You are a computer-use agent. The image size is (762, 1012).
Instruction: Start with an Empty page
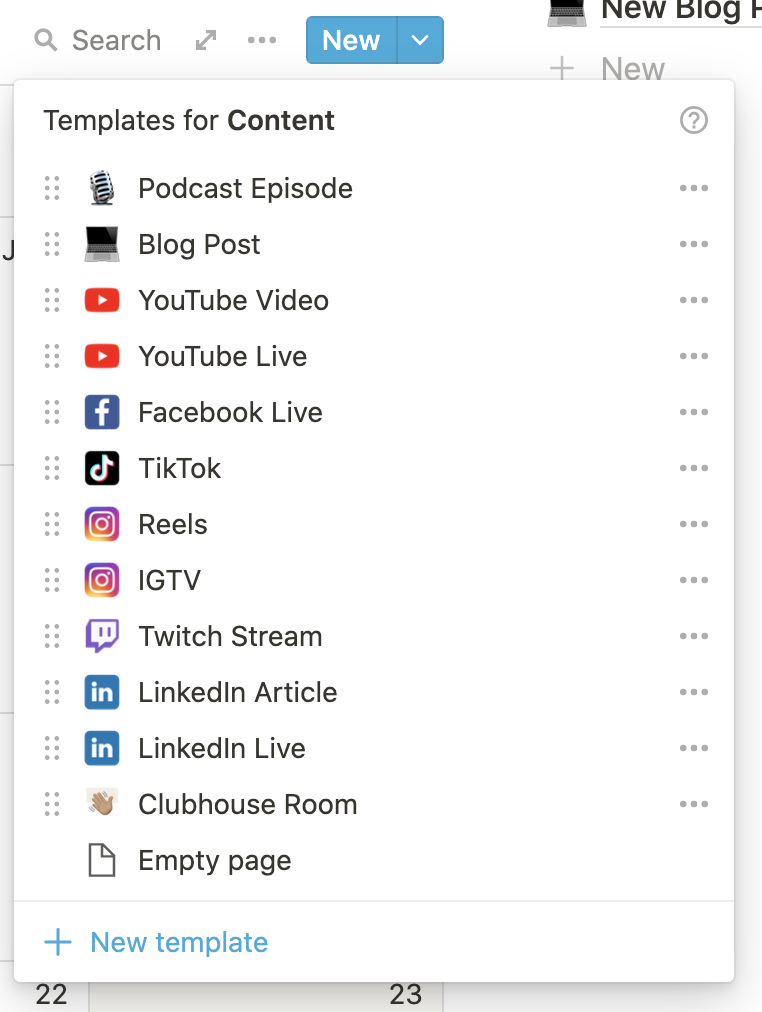tap(214, 861)
